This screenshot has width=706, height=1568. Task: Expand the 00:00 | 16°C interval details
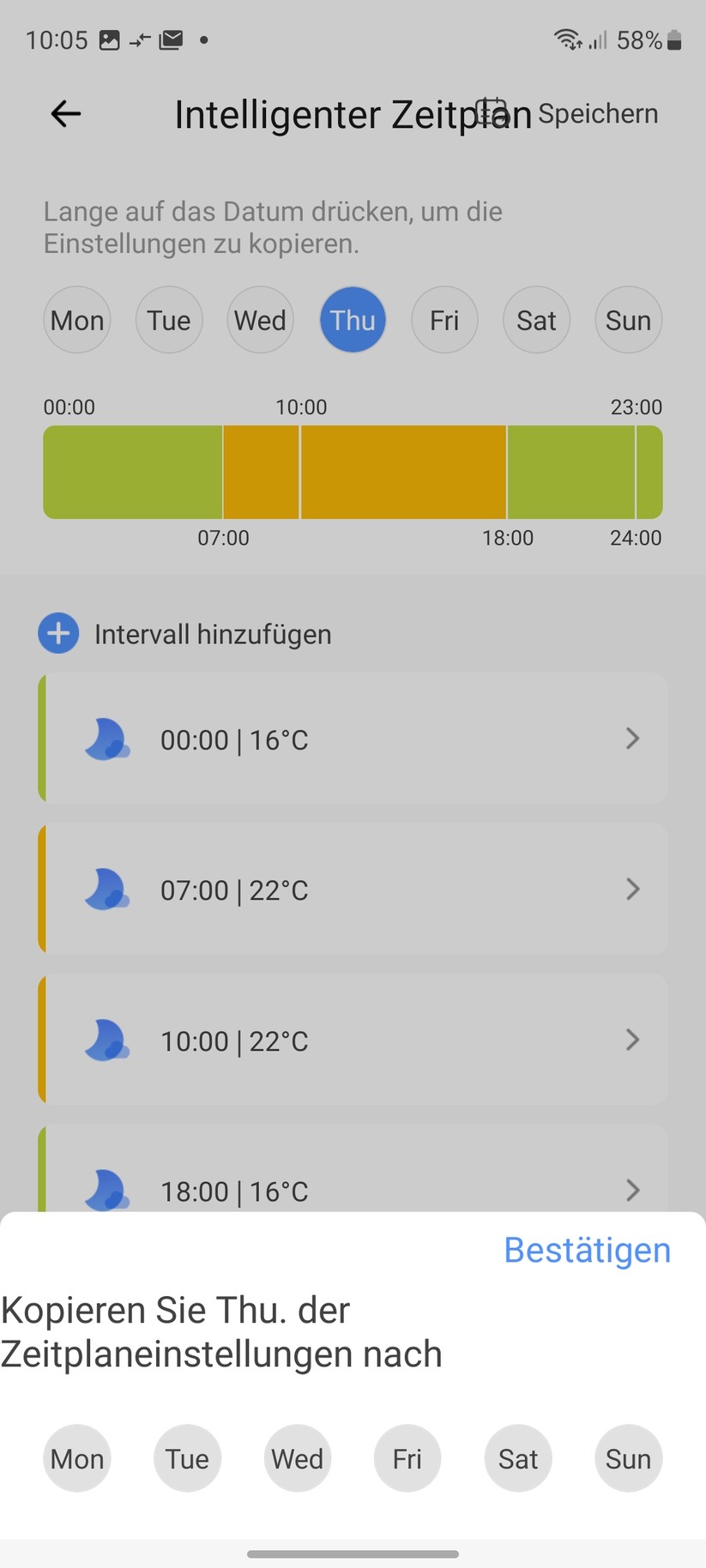point(632,739)
